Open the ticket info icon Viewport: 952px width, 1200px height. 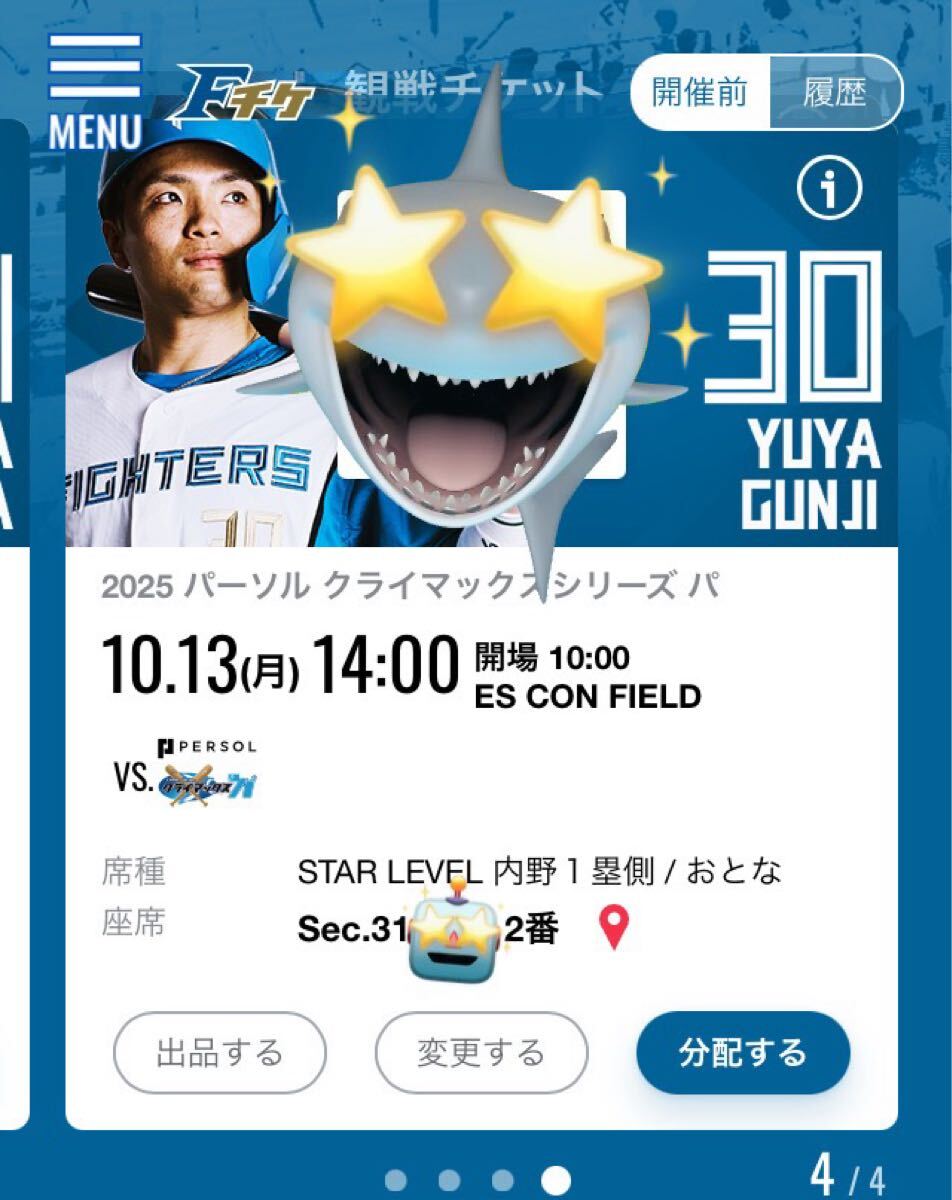tap(829, 191)
